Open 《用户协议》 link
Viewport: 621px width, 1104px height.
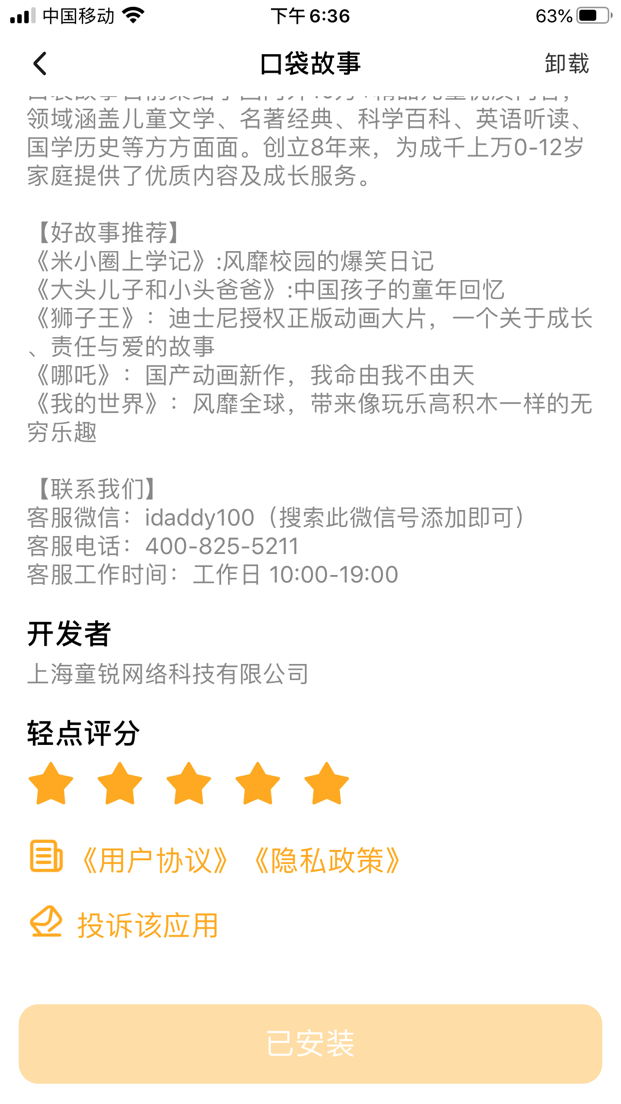coord(156,860)
